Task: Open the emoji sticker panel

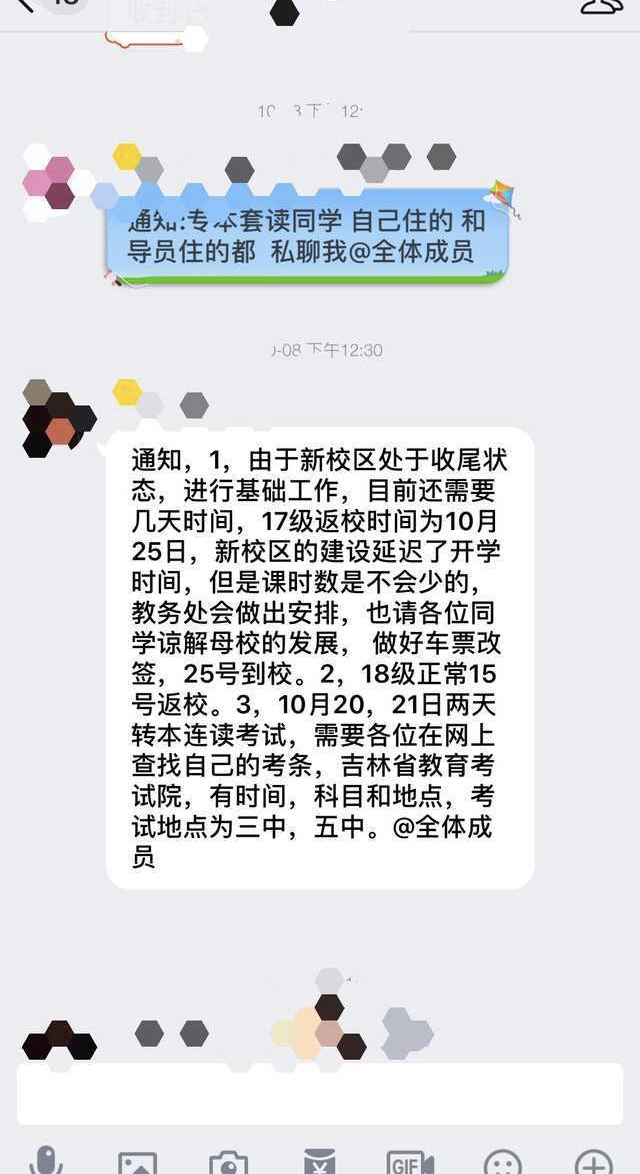Action: (x=502, y=1162)
